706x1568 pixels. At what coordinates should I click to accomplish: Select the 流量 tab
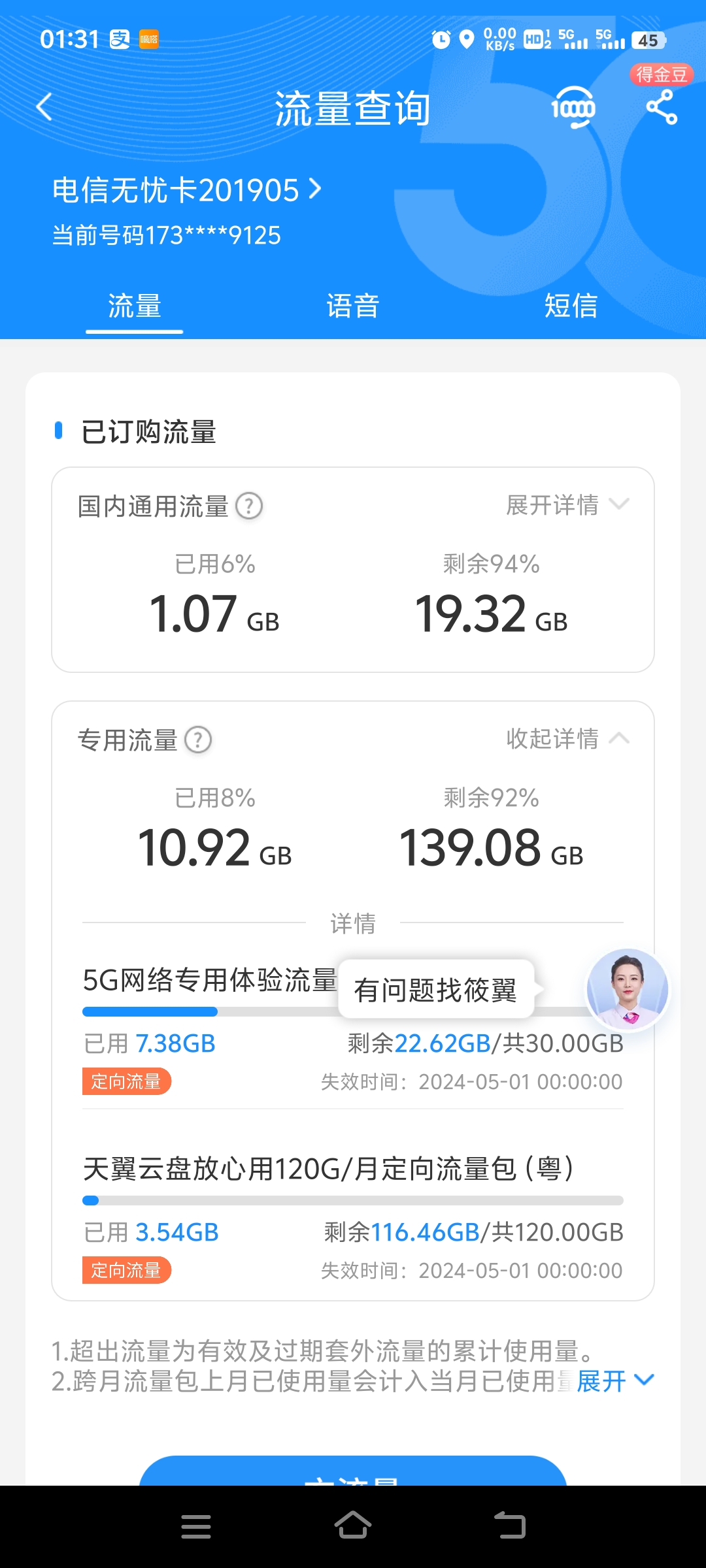[x=135, y=306]
